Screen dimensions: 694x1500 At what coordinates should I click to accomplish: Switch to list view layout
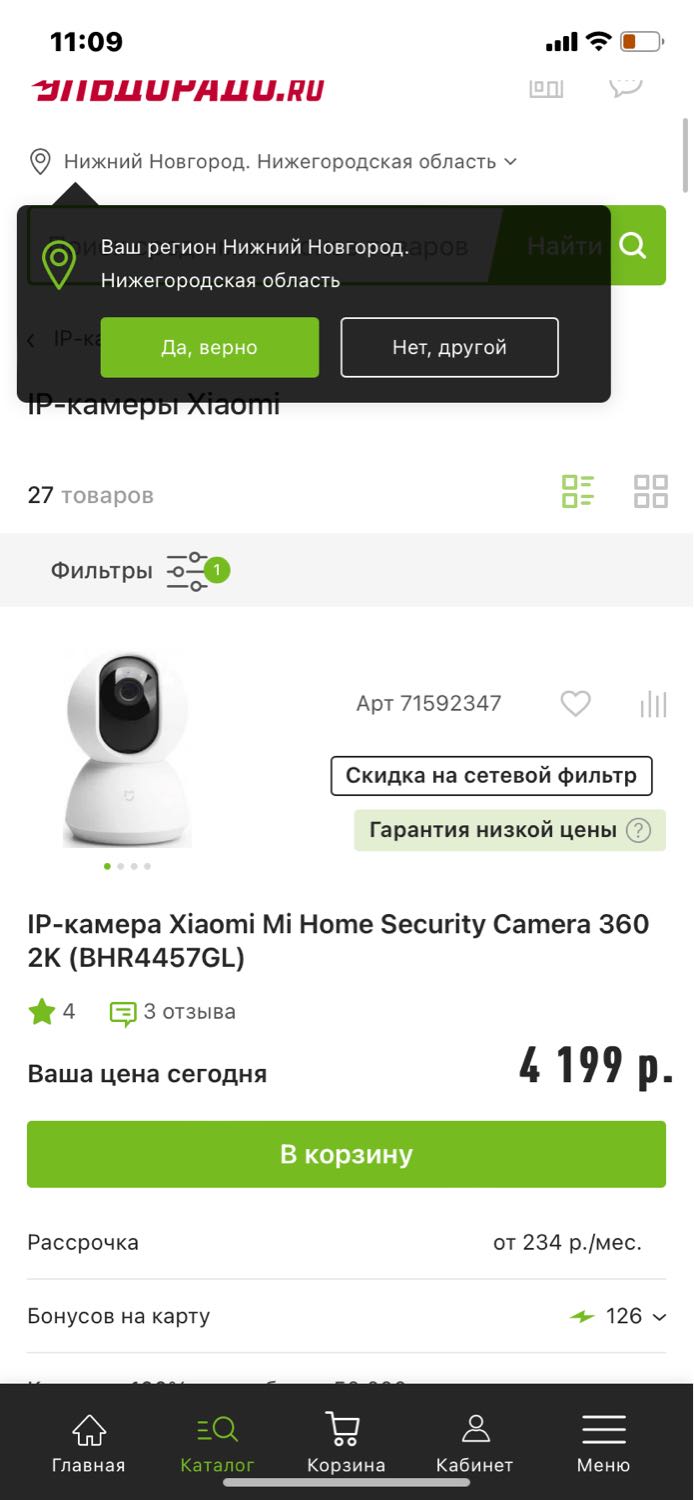(578, 491)
